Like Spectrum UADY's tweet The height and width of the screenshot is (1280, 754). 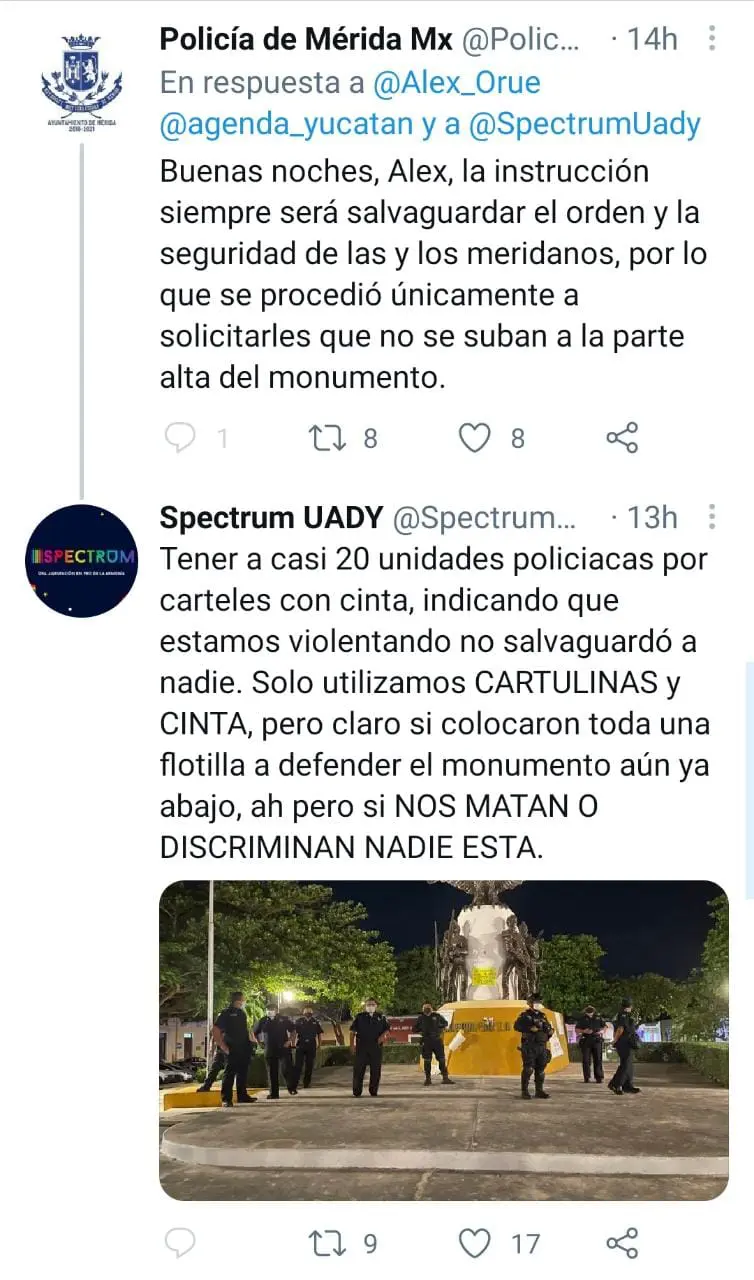point(475,1243)
